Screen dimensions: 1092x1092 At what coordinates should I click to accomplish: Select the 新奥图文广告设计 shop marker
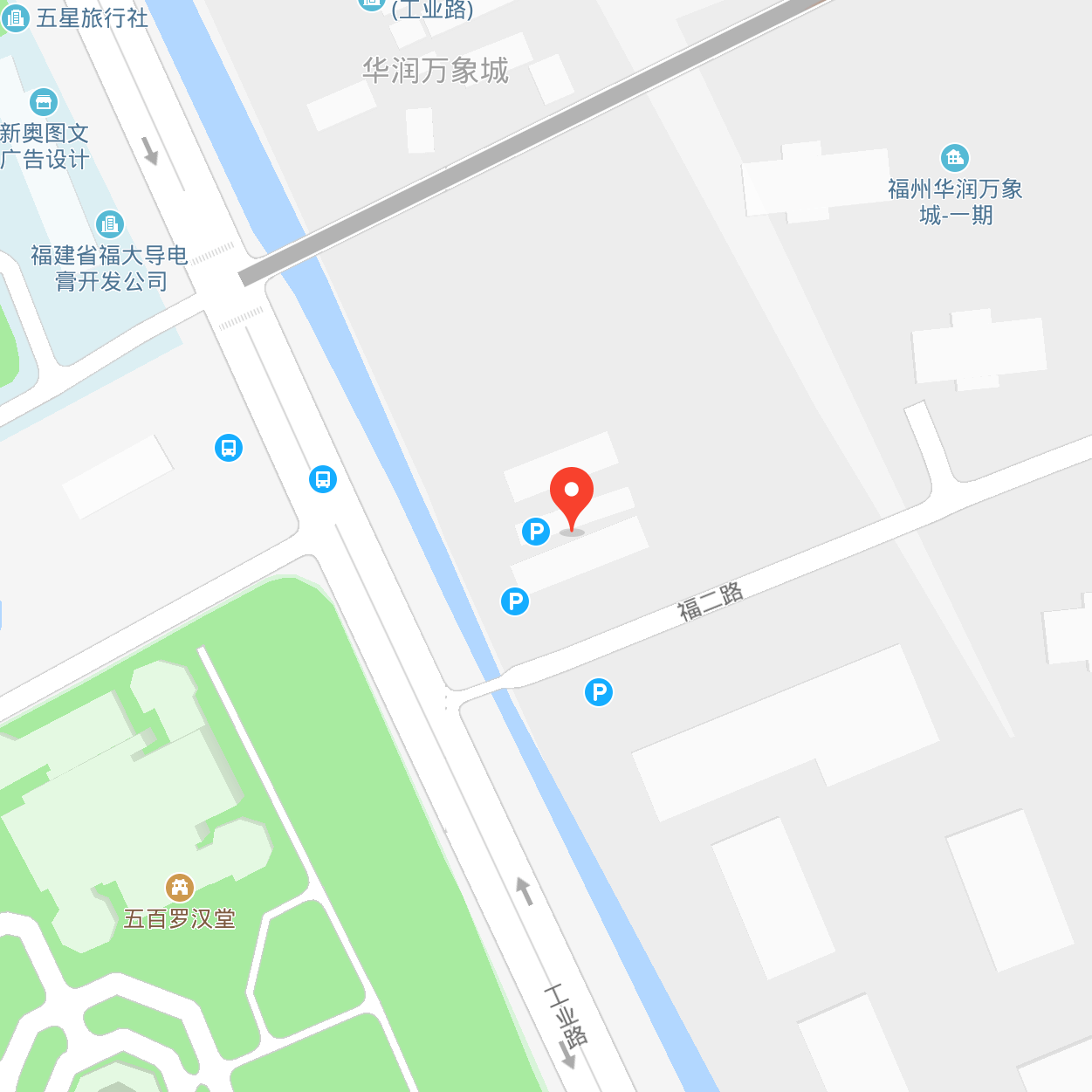click(x=44, y=102)
